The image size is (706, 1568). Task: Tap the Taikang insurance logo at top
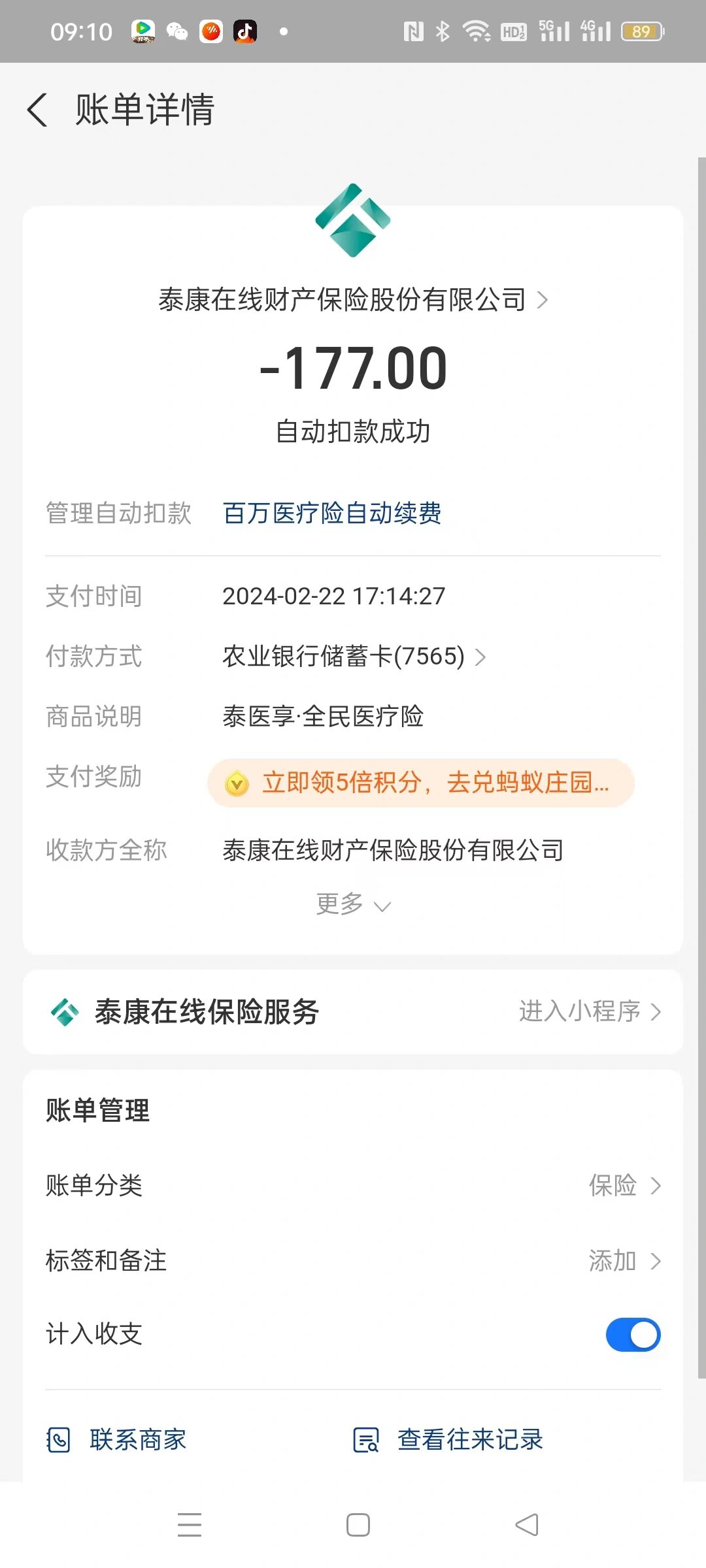[x=353, y=221]
